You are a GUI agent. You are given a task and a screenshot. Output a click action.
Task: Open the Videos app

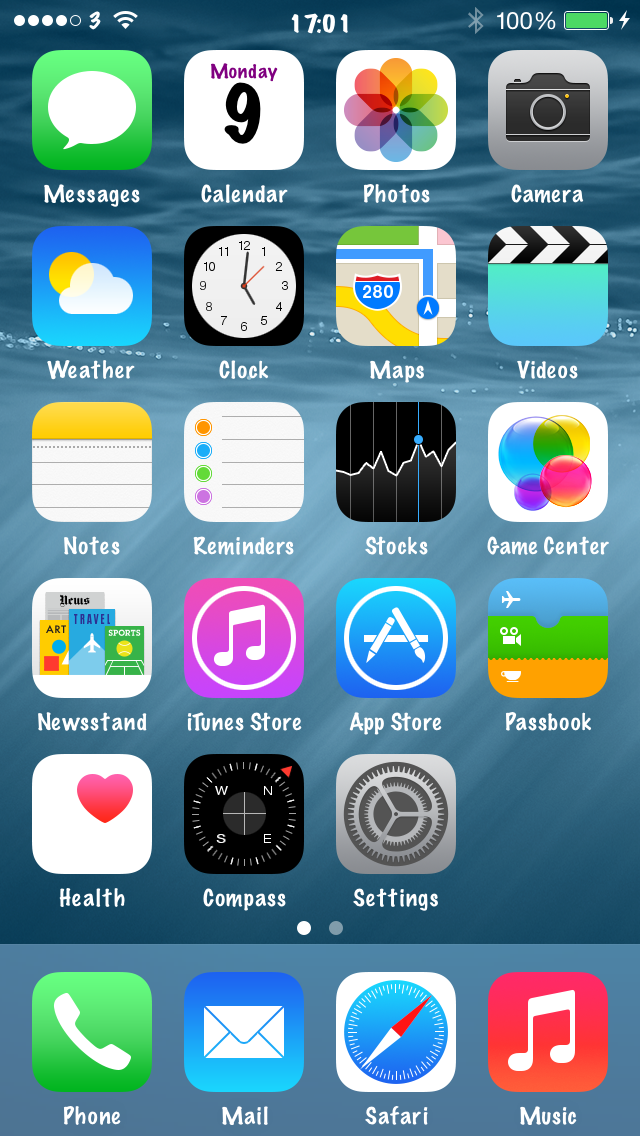[548, 286]
